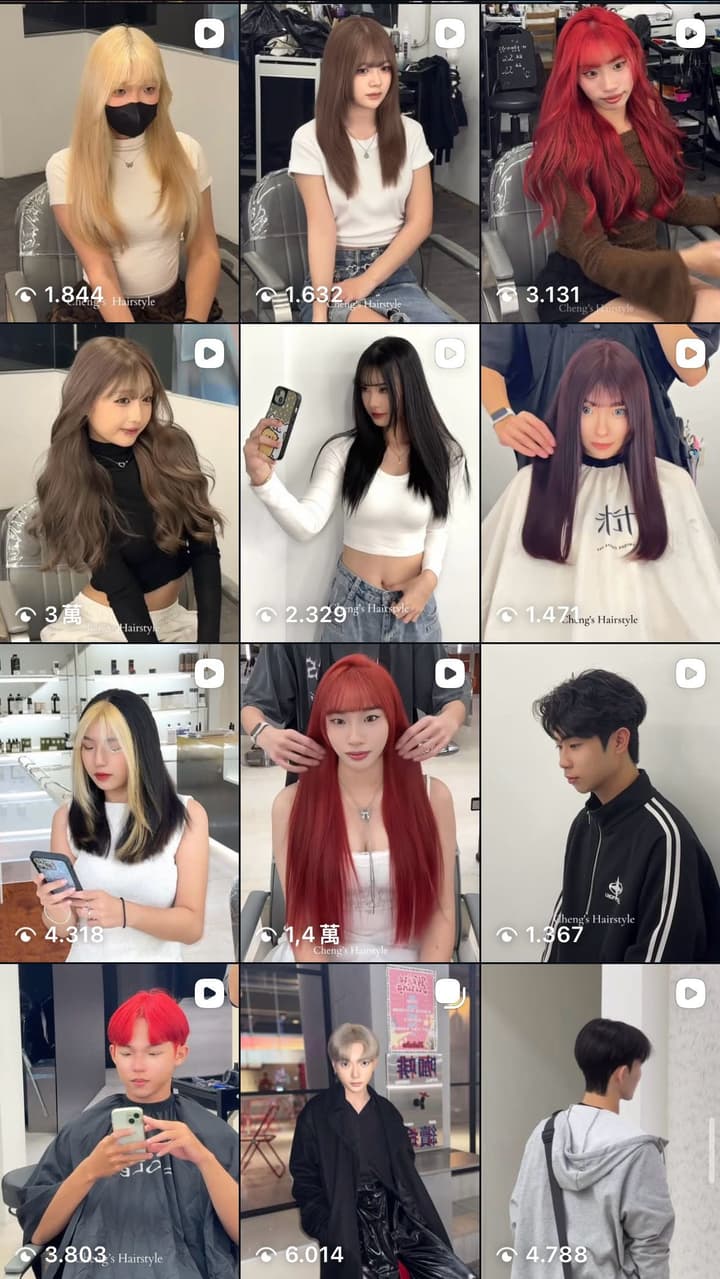720x1279 pixels.
Task: Open the straight red hair reel with 1,4 萬 views
Action: coord(360,803)
